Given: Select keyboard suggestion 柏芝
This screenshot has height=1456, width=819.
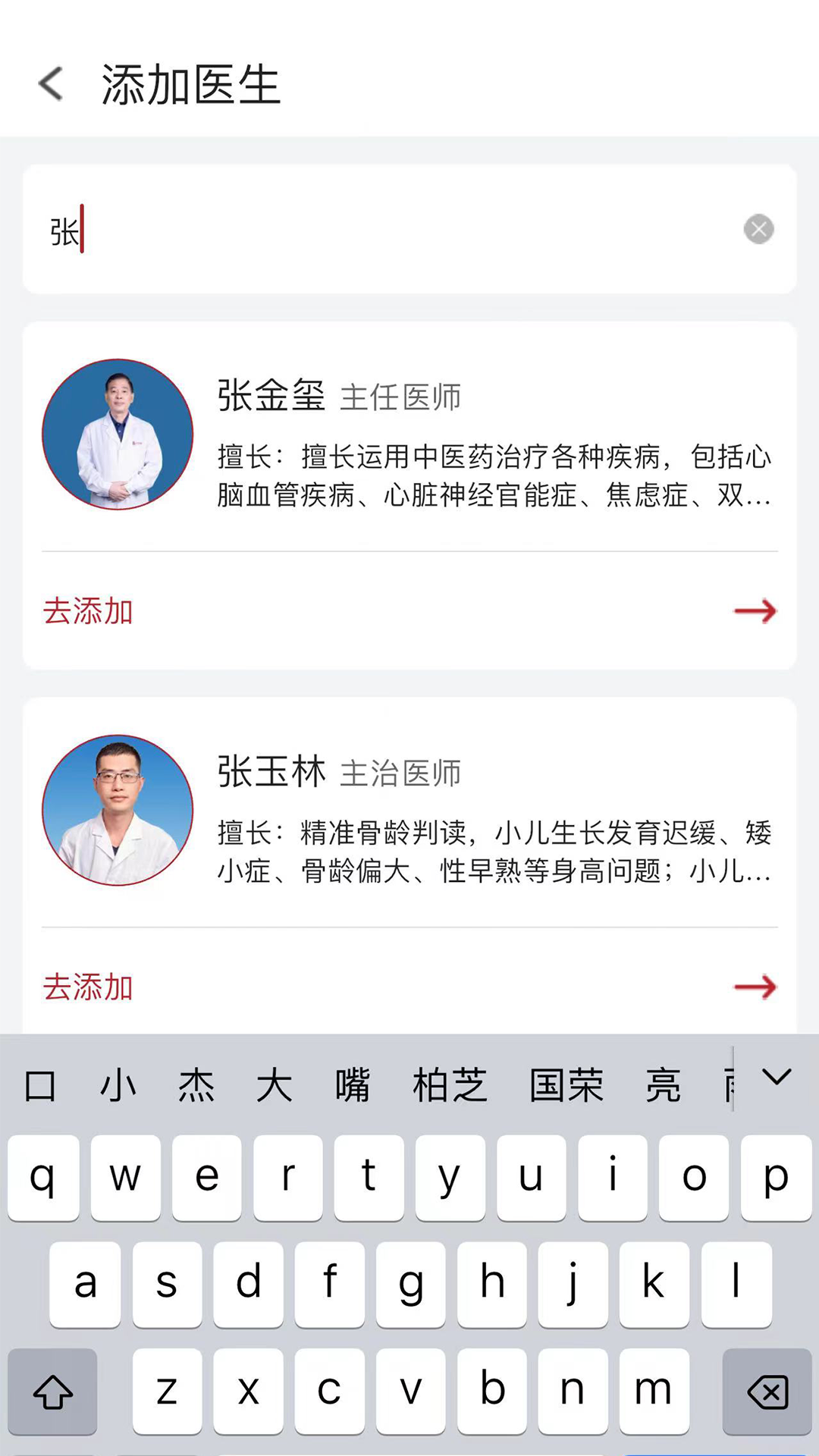Looking at the screenshot, I should click(449, 1085).
